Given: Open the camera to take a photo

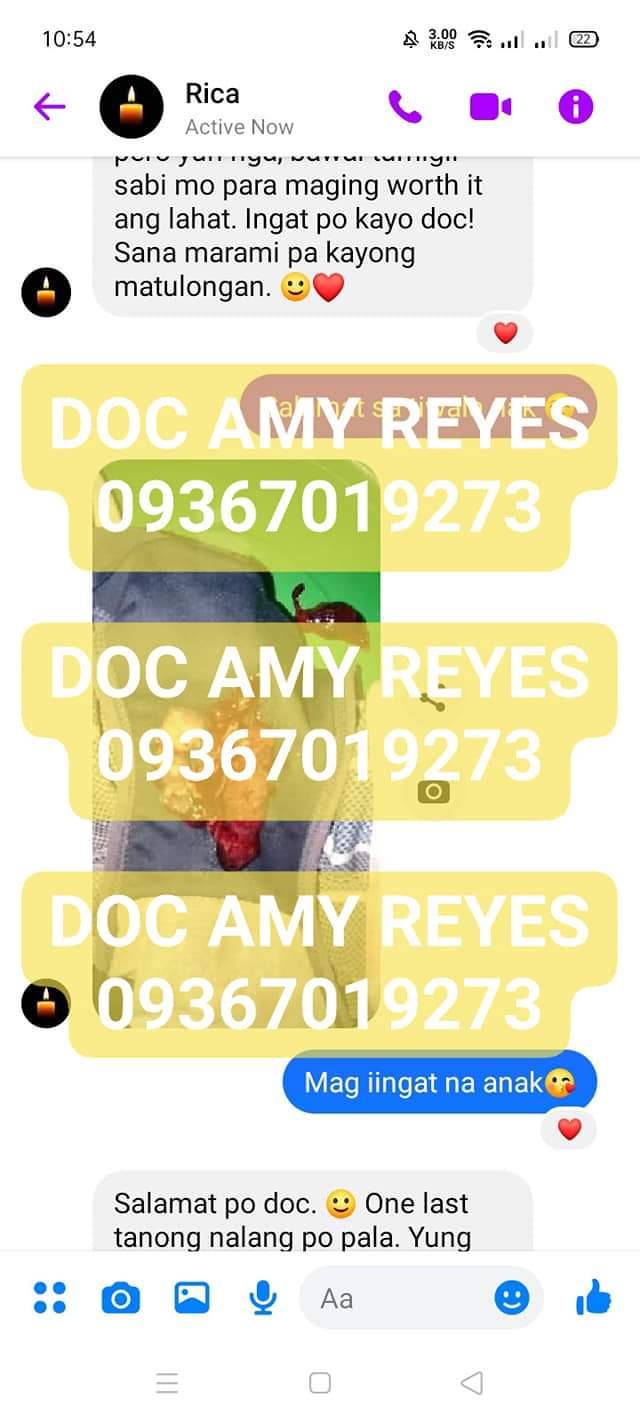Looking at the screenshot, I should point(121,1298).
